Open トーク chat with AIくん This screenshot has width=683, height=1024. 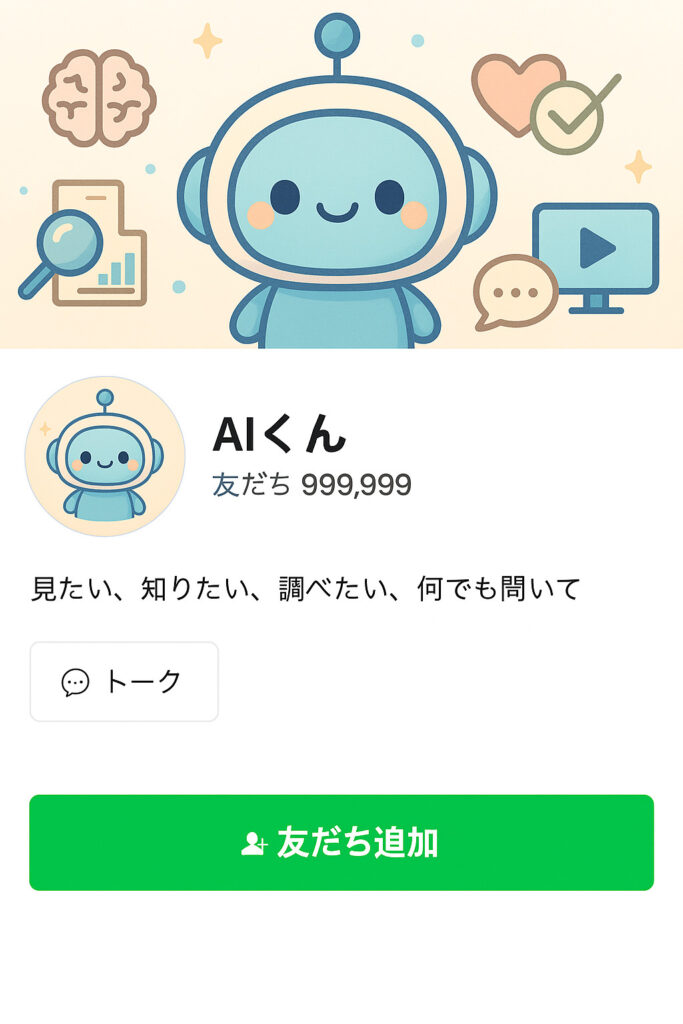pyautogui.click(x=124, y=682)
